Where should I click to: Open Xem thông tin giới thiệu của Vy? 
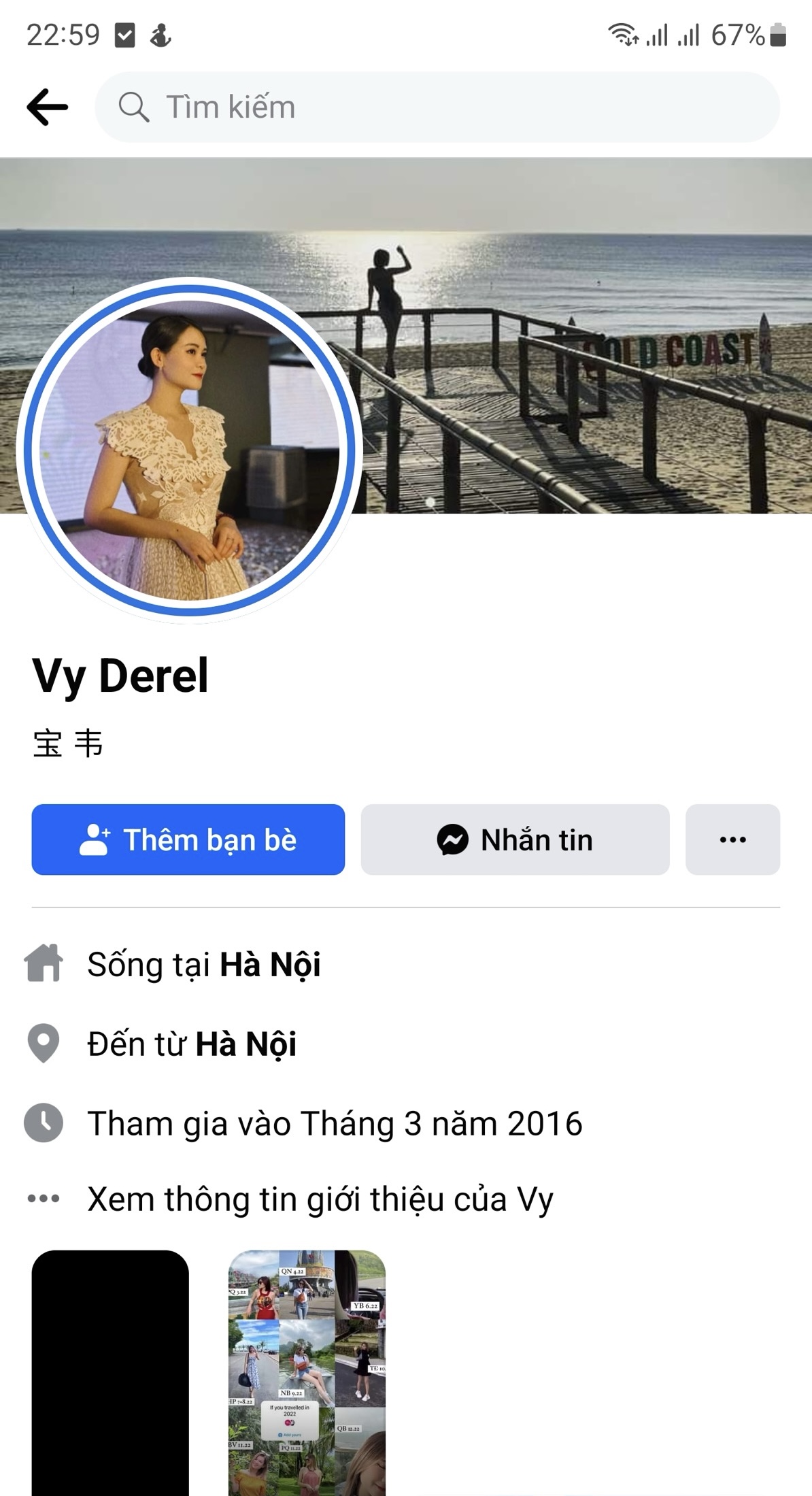coord(320,1199)
